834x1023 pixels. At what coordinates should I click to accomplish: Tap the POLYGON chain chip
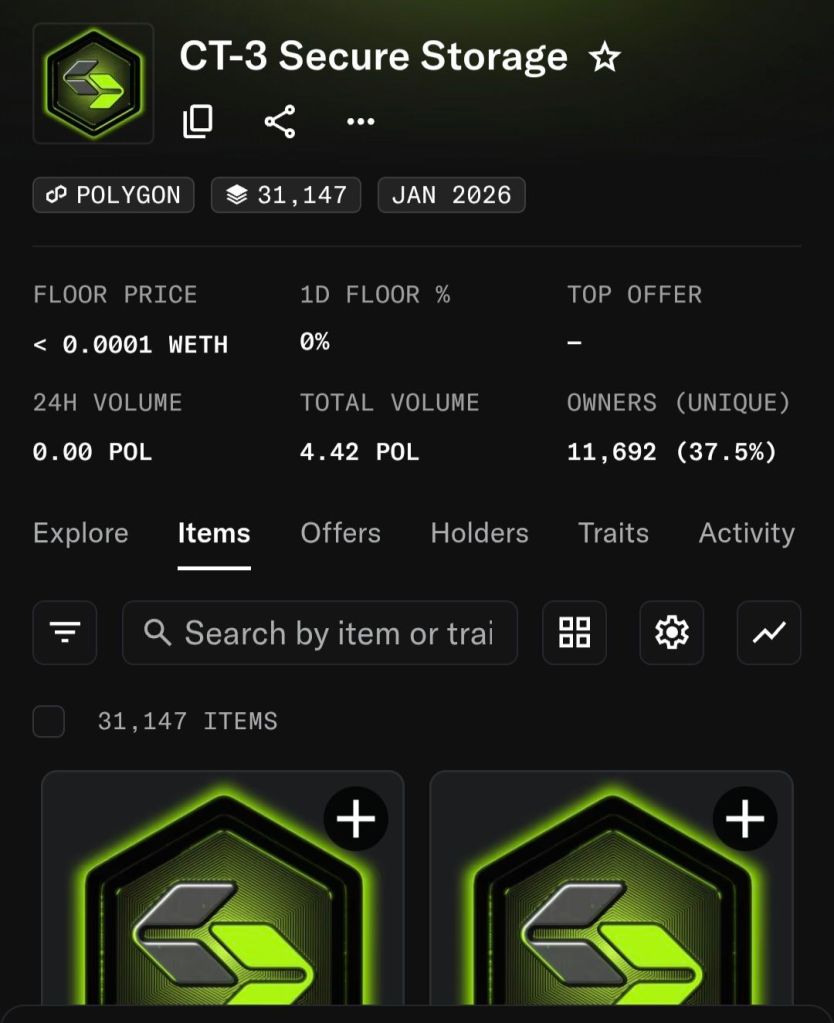coord(114,194)
